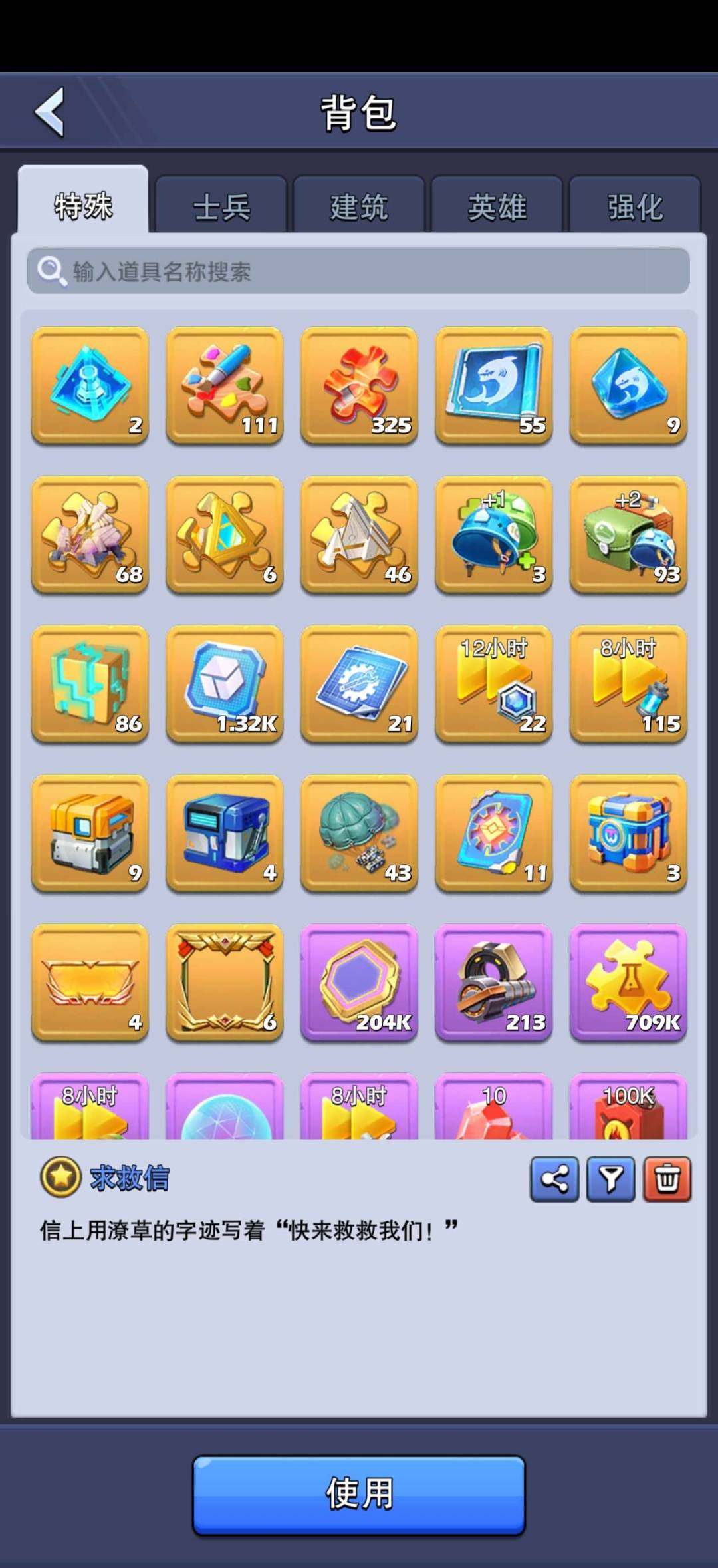Open the filter icon

click(x=611, y=1179)
